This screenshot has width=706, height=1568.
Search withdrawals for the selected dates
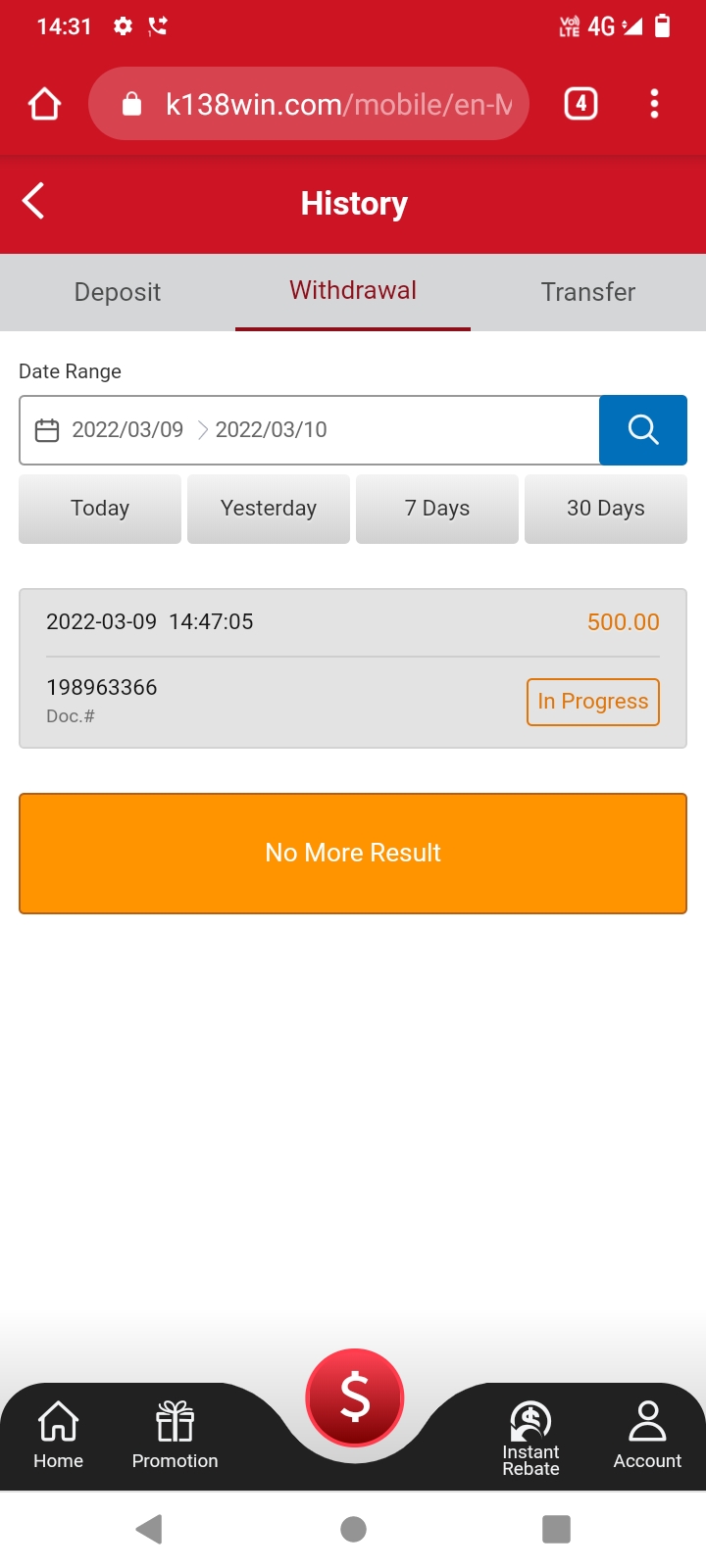[643, 430]
